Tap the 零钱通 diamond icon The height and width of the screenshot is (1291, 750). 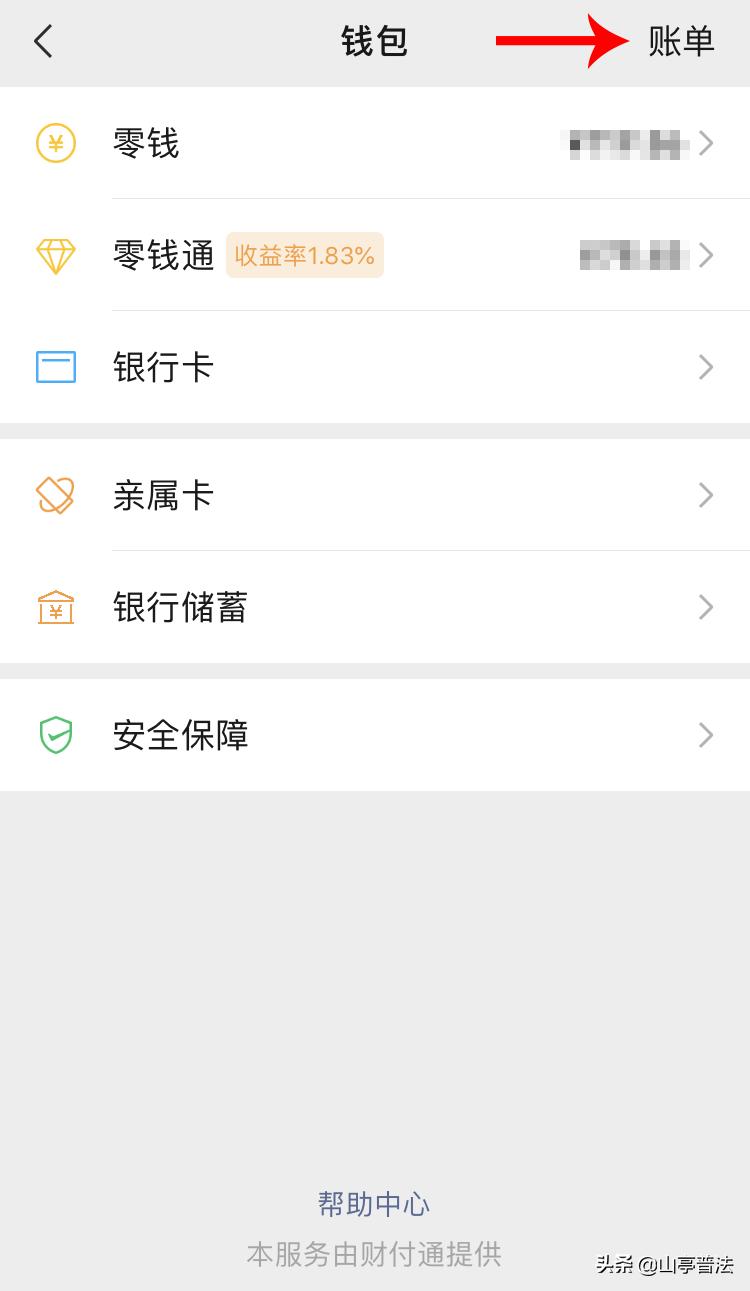[57, 255]
